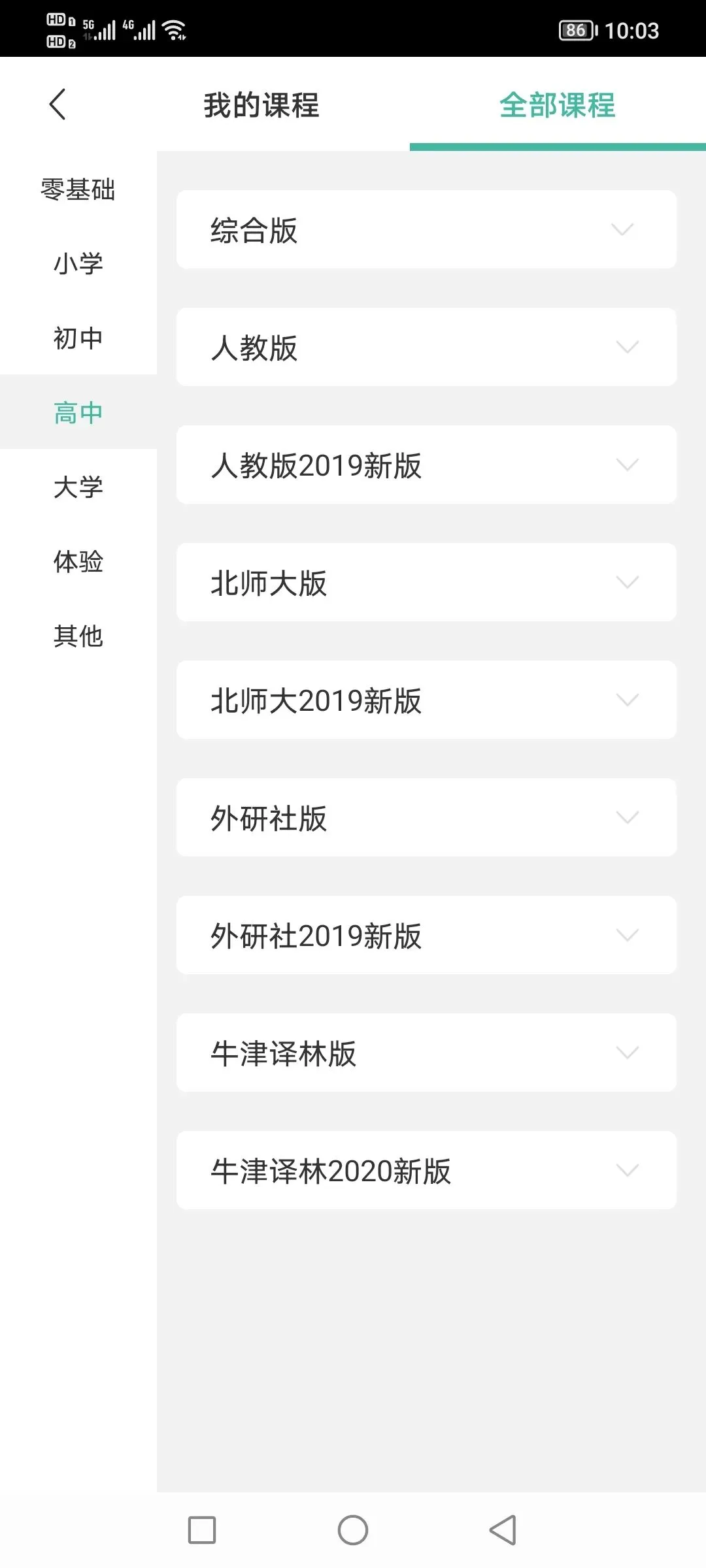The image size is (706, 1568).
Task: Open the 大学 category
Action: point(78,487)
